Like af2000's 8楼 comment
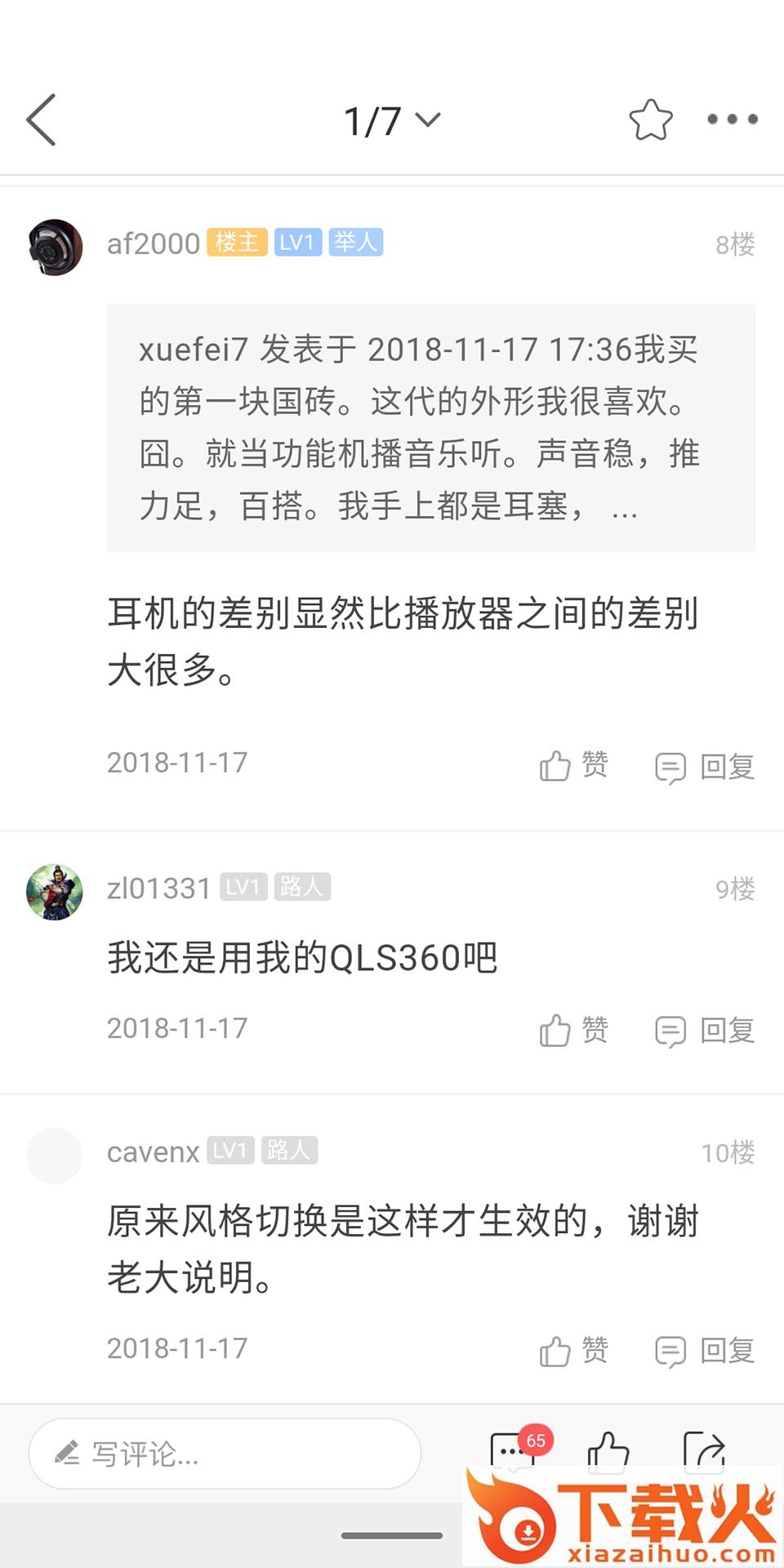 pos(573,765)
